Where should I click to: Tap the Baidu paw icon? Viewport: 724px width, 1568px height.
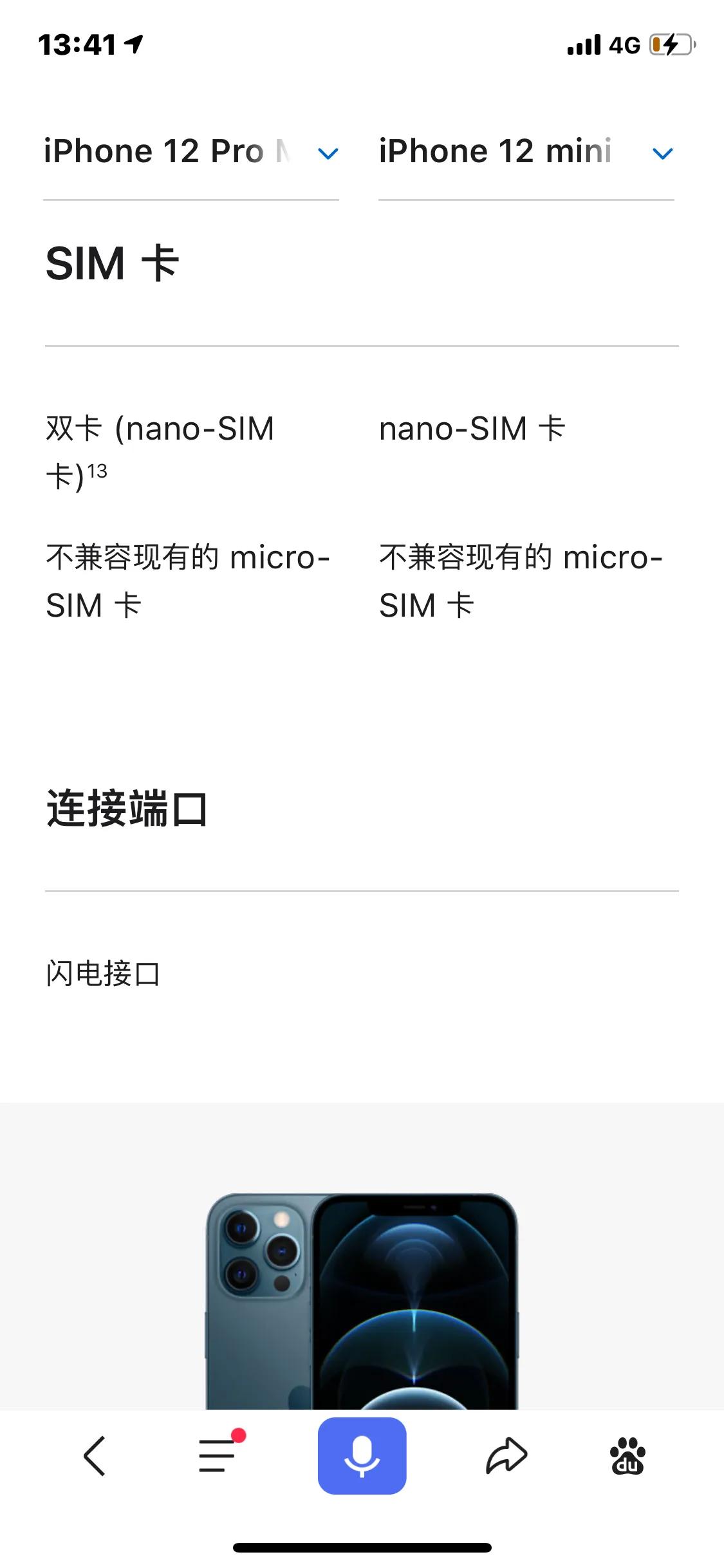[628, 1456]
